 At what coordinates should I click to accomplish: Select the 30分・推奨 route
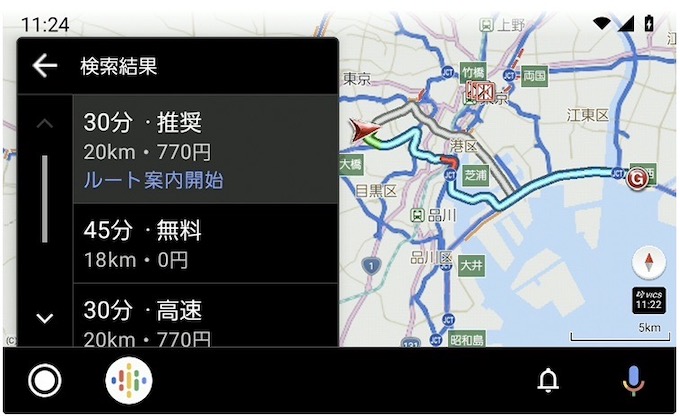pyautogui.click(x=205, y=136)
